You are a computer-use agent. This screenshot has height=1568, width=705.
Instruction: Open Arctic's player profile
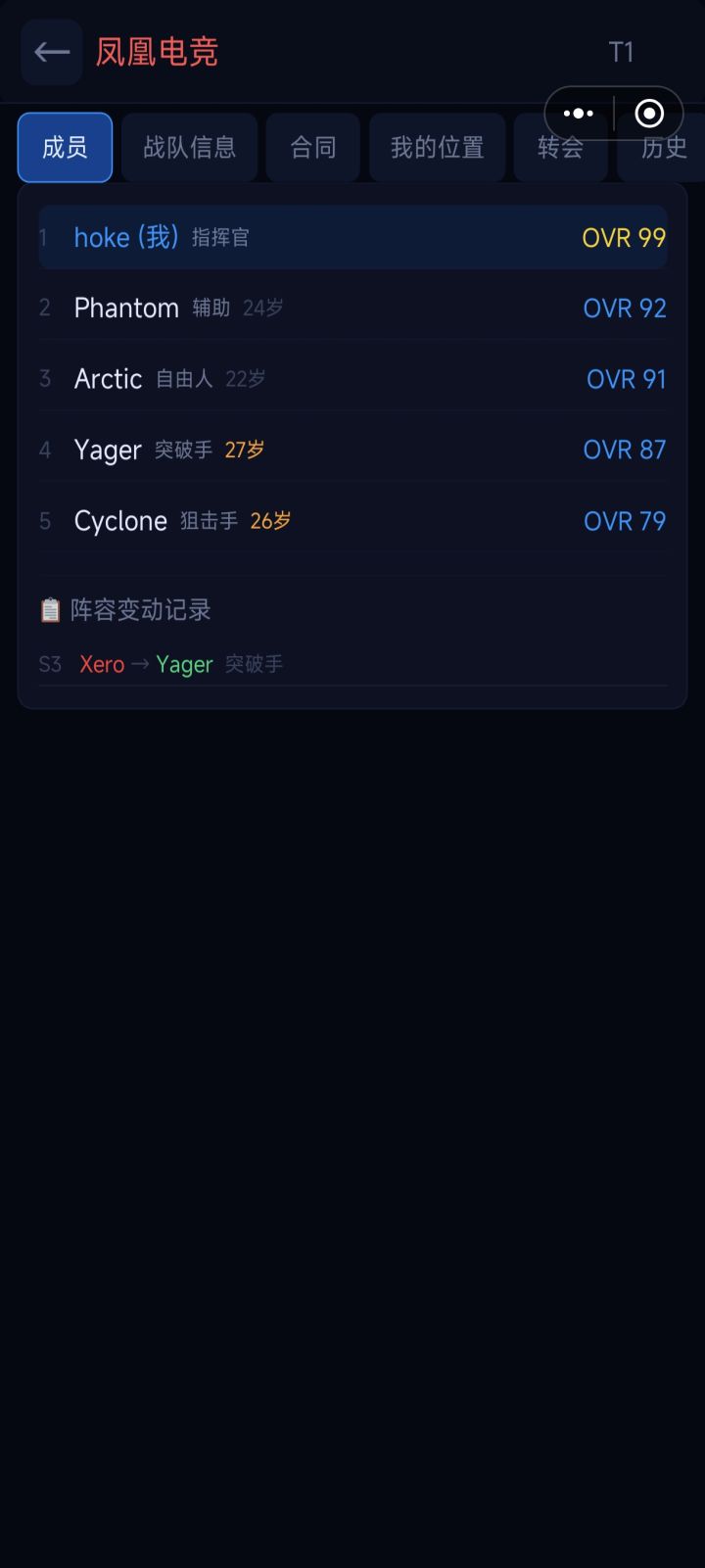pos(352,379)
